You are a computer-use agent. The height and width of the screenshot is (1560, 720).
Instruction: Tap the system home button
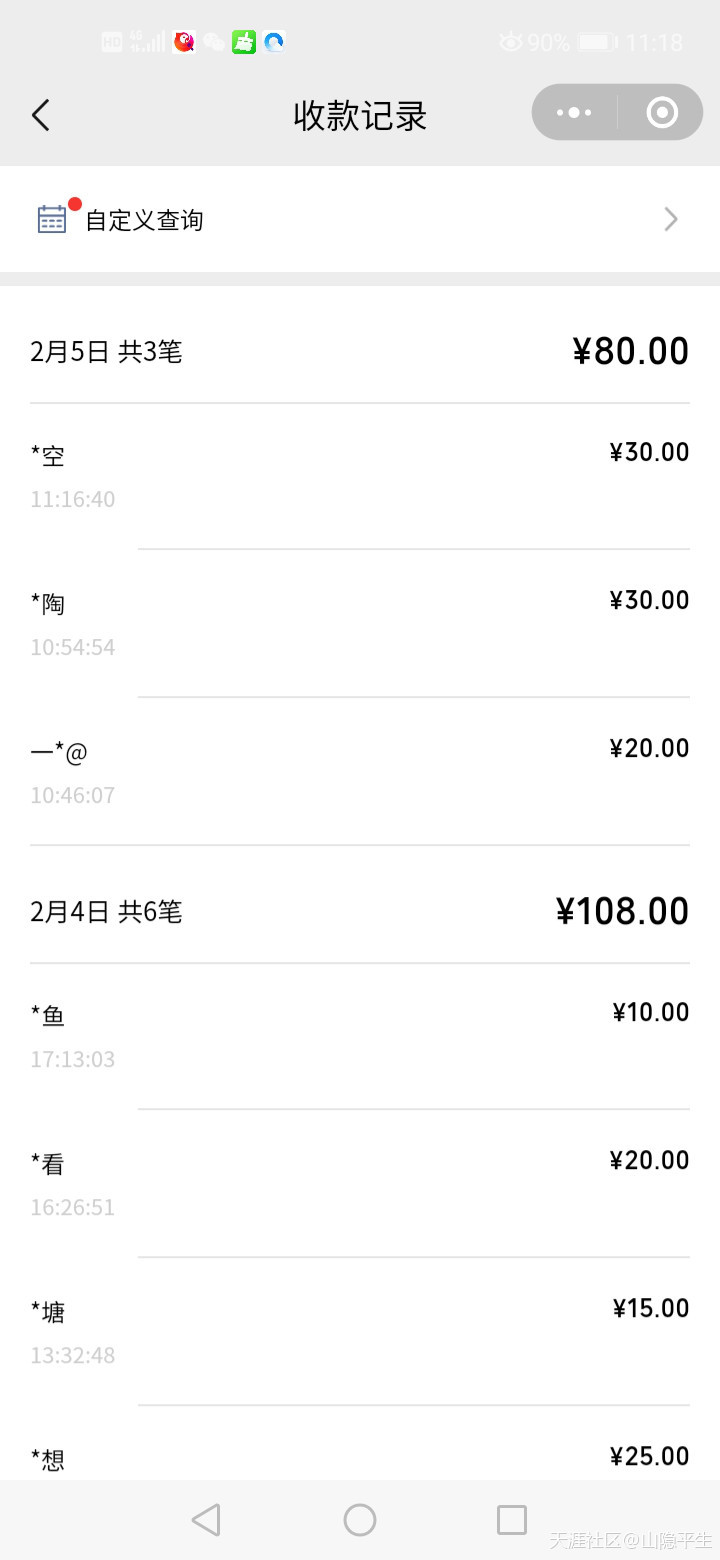tap(360, 1520)
